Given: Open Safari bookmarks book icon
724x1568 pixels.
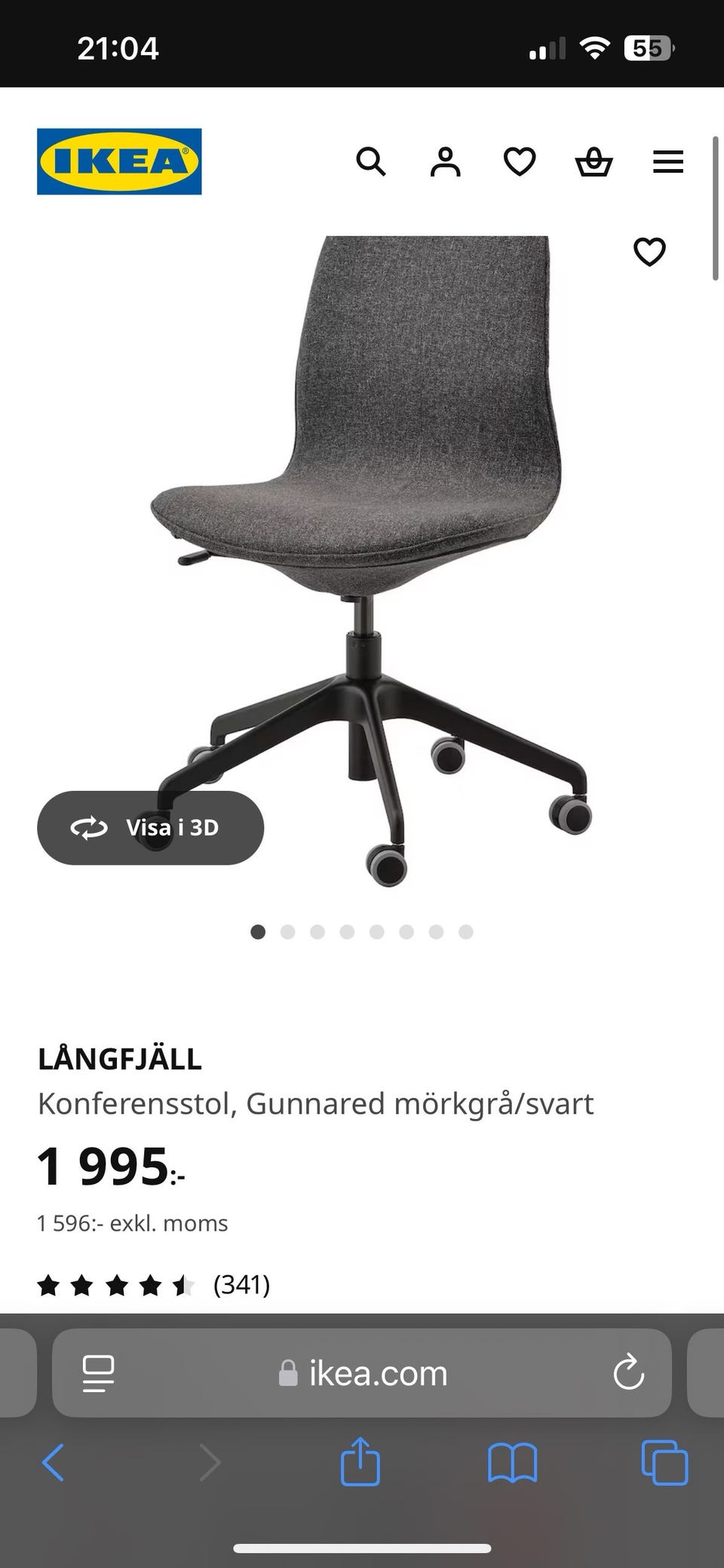Looking at the screenshot, I should [512, 1462].
